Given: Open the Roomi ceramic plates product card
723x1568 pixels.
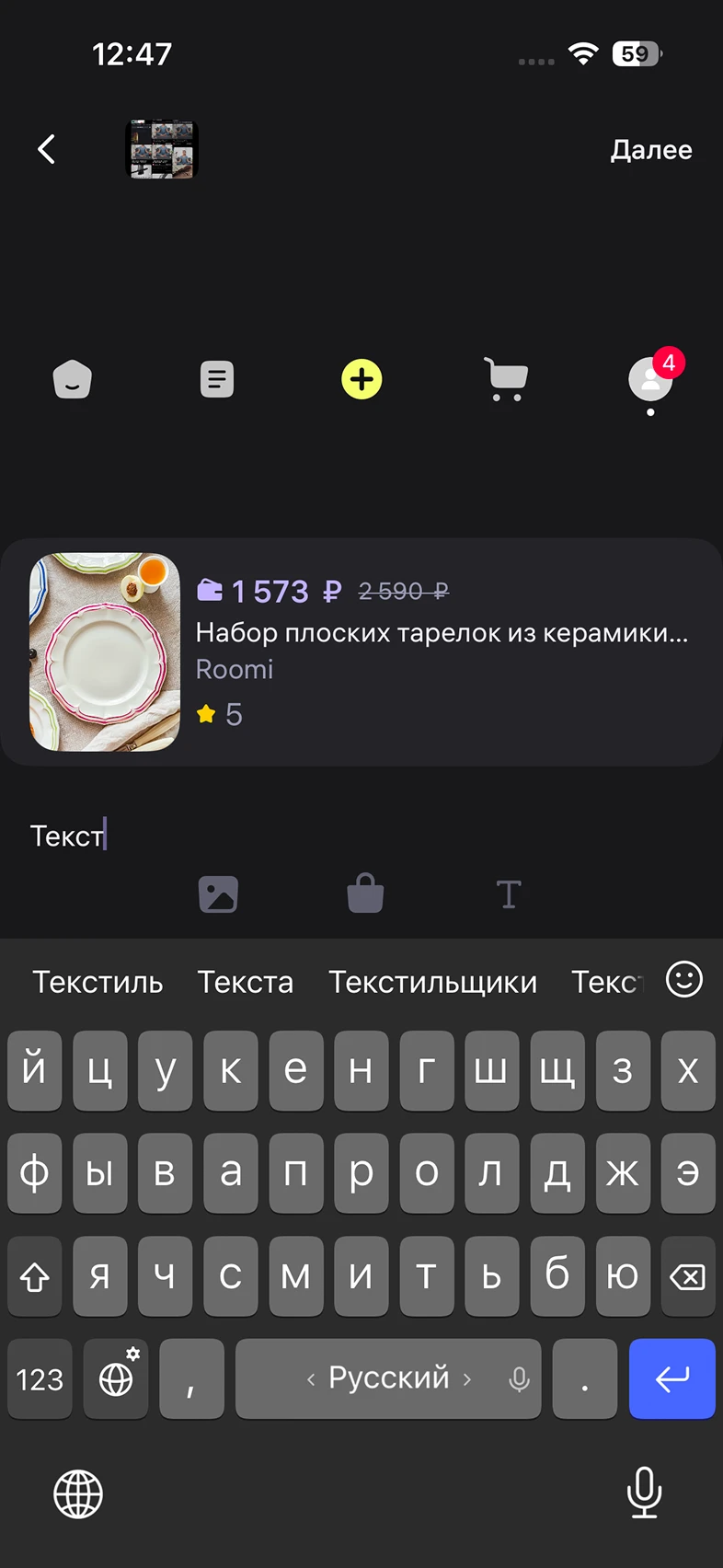Looking at the screenshot, I should [361, 652].
